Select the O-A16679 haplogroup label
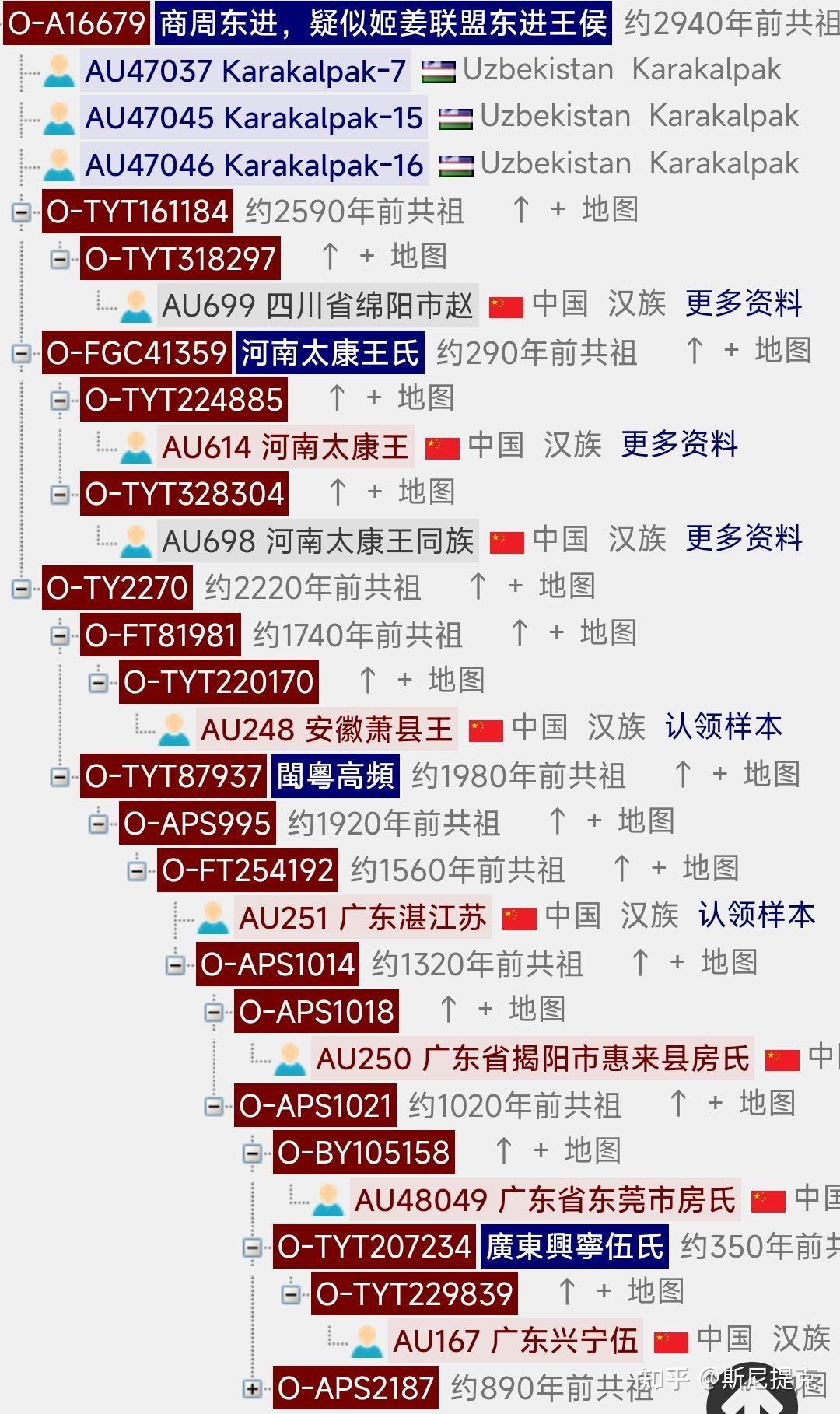The image size is (840, 1414). click(73, 20)
